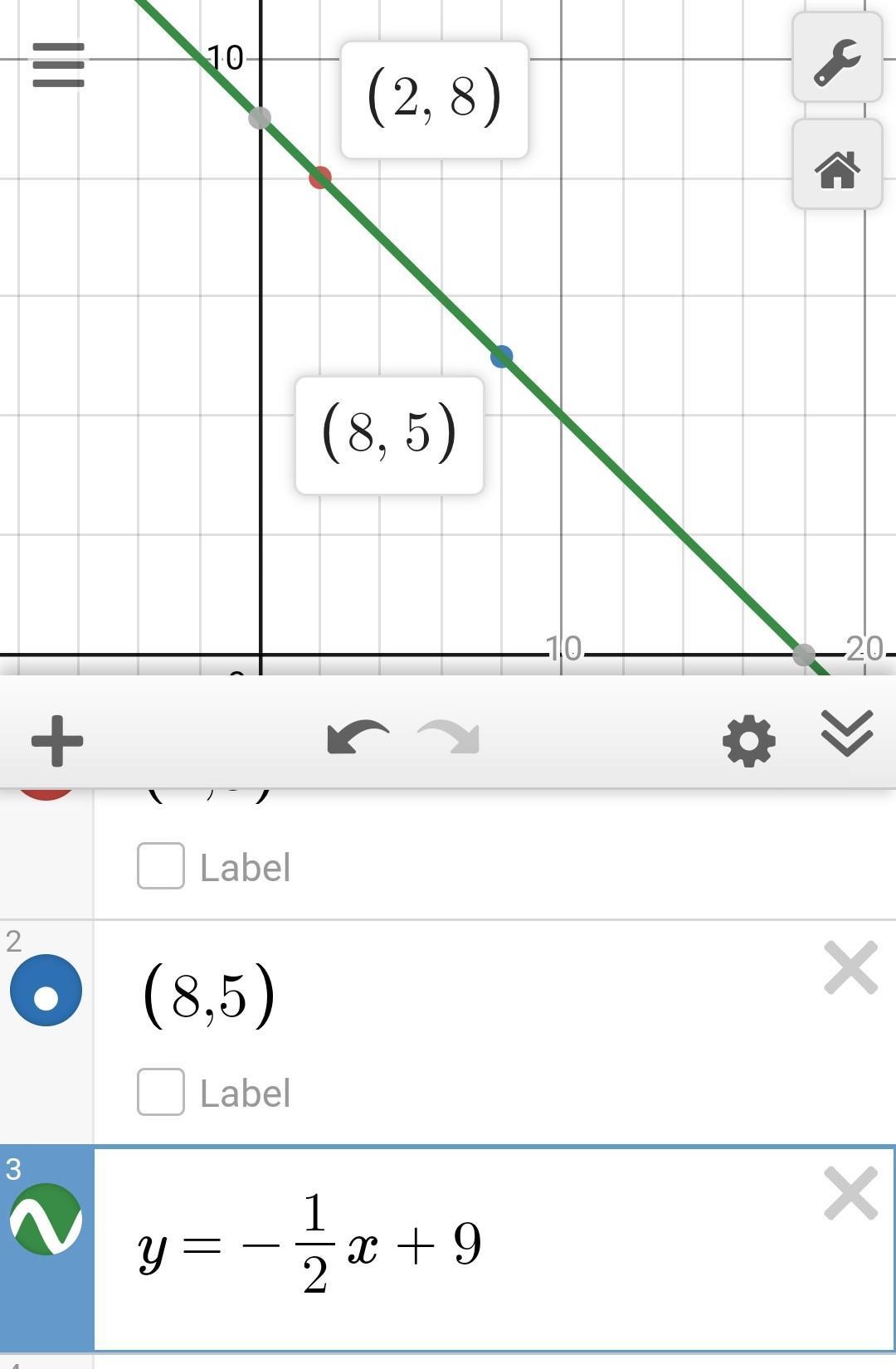
Task: Reset graph to home view
Action: click(x=836, y=164)
